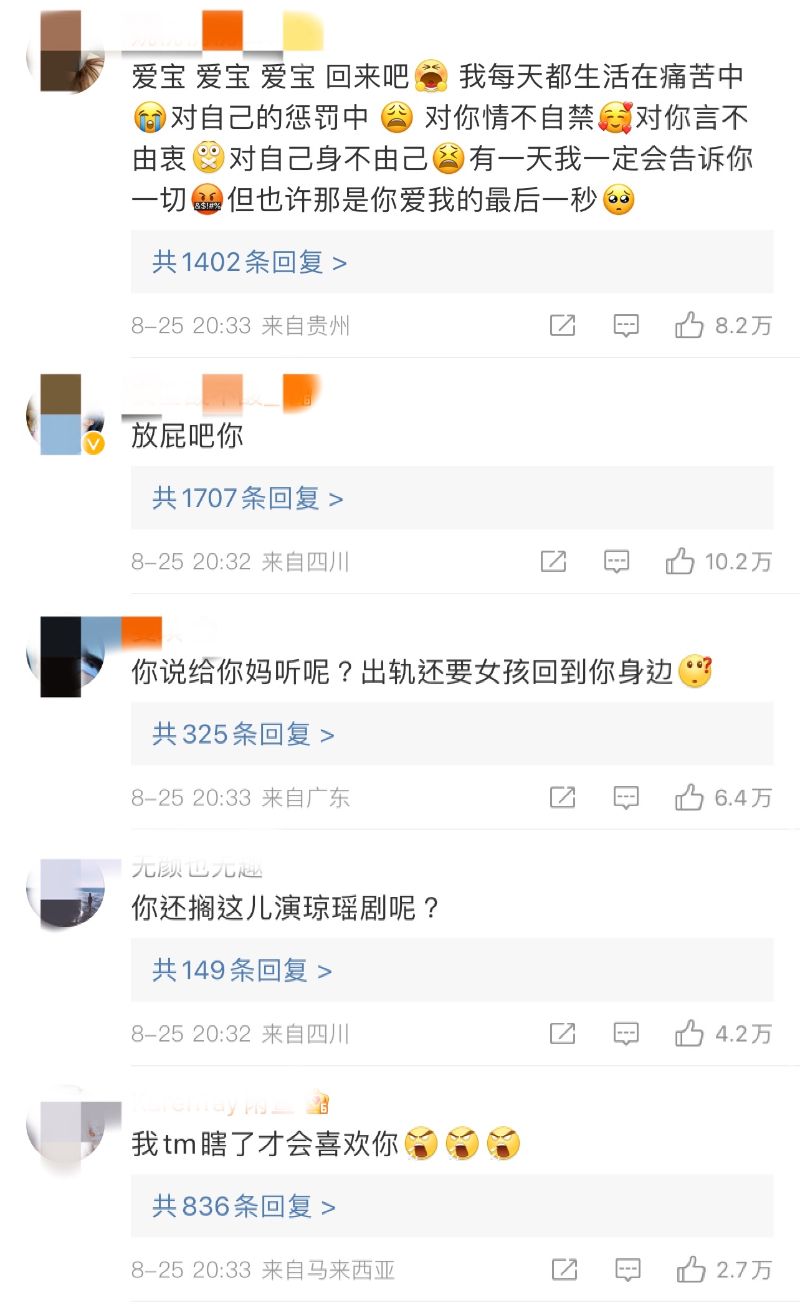
Task: Like the 琼瑶剧 comment
Action: tap(689, 1033)
